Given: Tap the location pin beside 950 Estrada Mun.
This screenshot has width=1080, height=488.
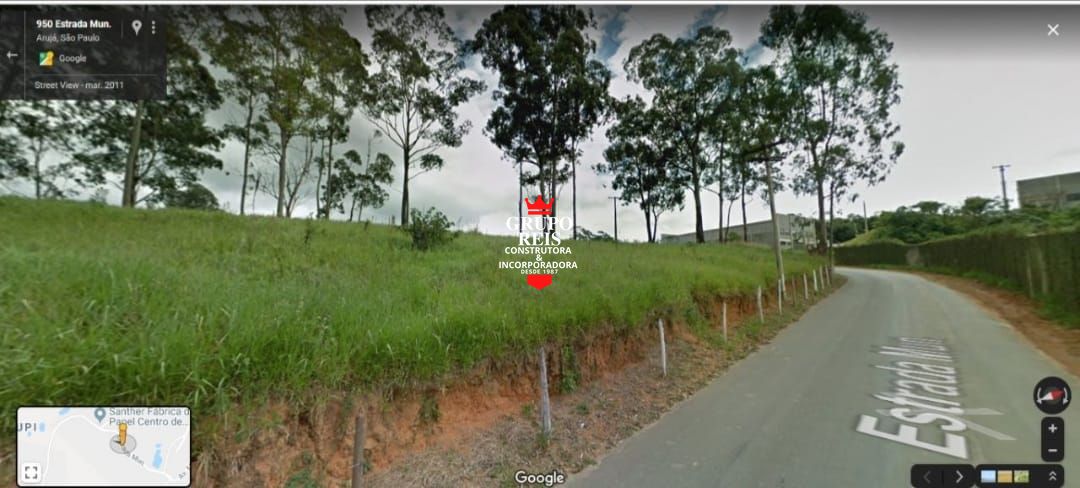Looking at the screenshot, I should [136, 28].
